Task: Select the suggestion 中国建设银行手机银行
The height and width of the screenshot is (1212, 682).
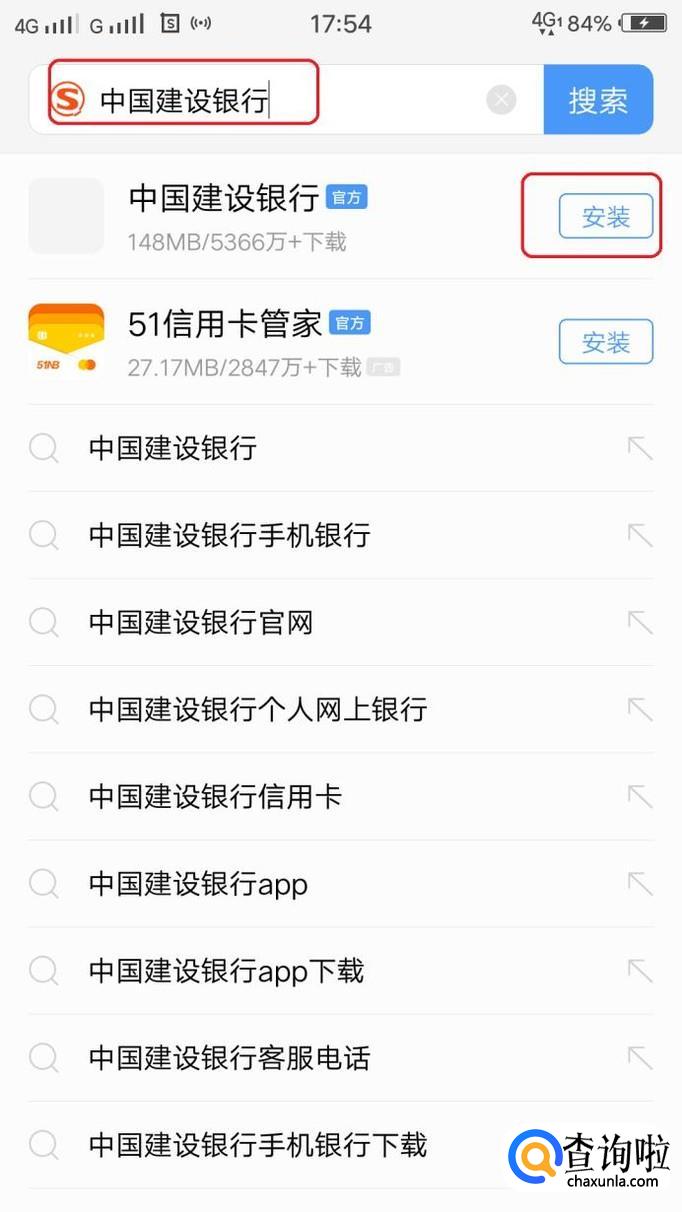Action: pos(229,535)
